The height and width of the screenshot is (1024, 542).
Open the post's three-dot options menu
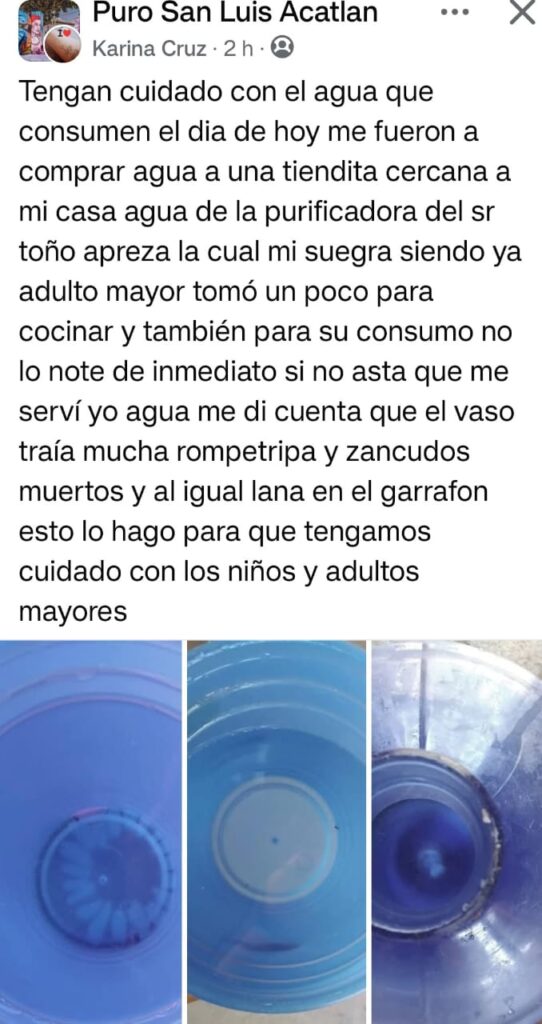click(x=455, y=12)
